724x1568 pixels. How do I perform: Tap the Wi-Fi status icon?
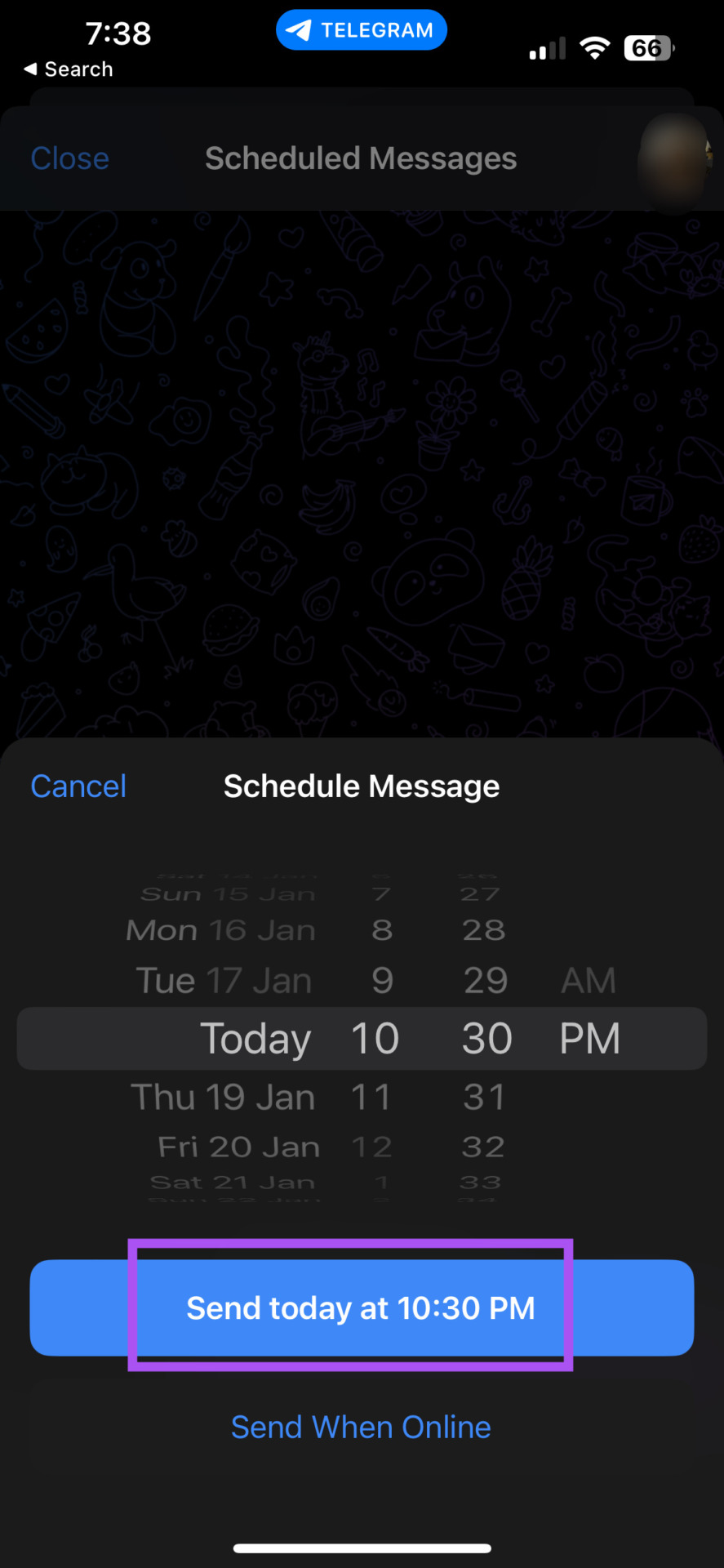595,47
